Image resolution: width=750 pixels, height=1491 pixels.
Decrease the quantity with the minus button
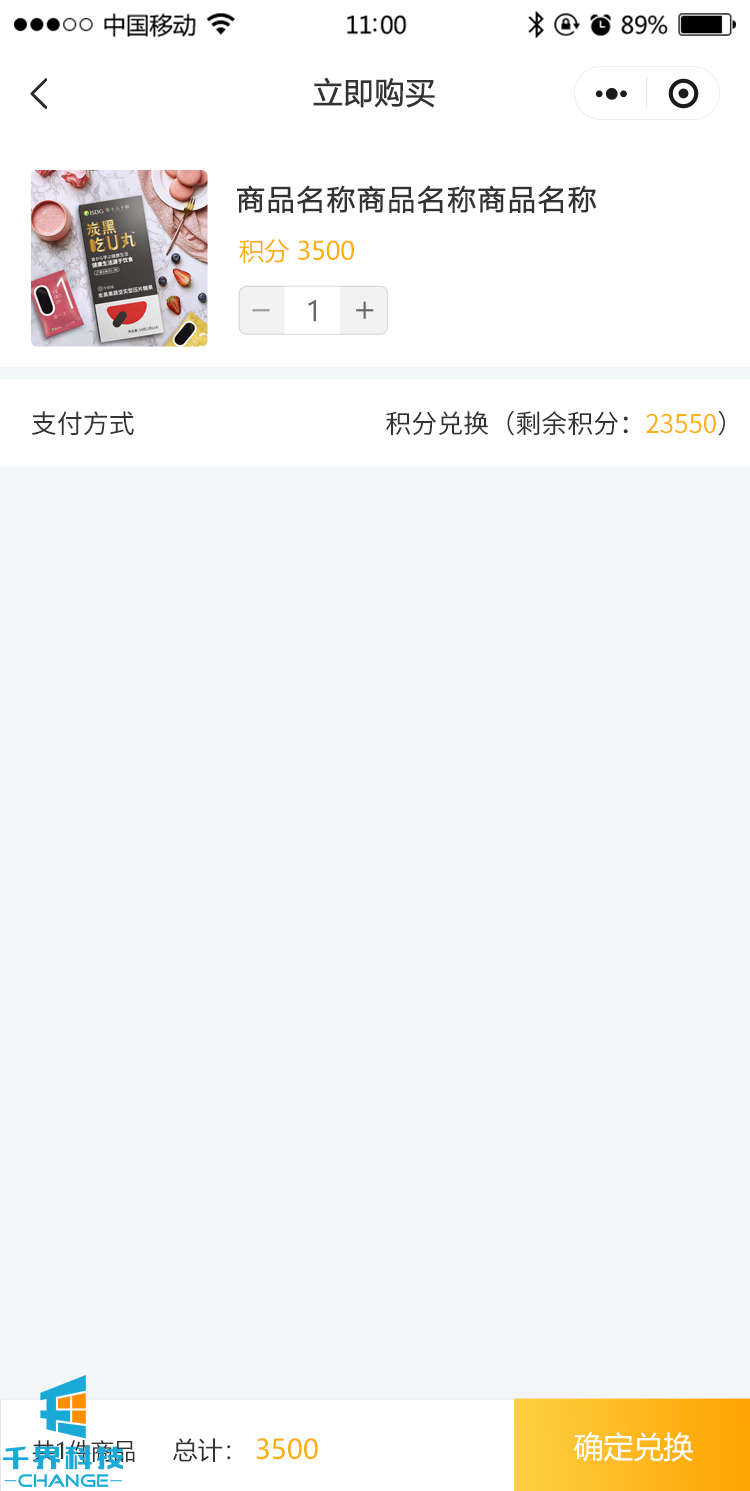[x=262, y=311]
